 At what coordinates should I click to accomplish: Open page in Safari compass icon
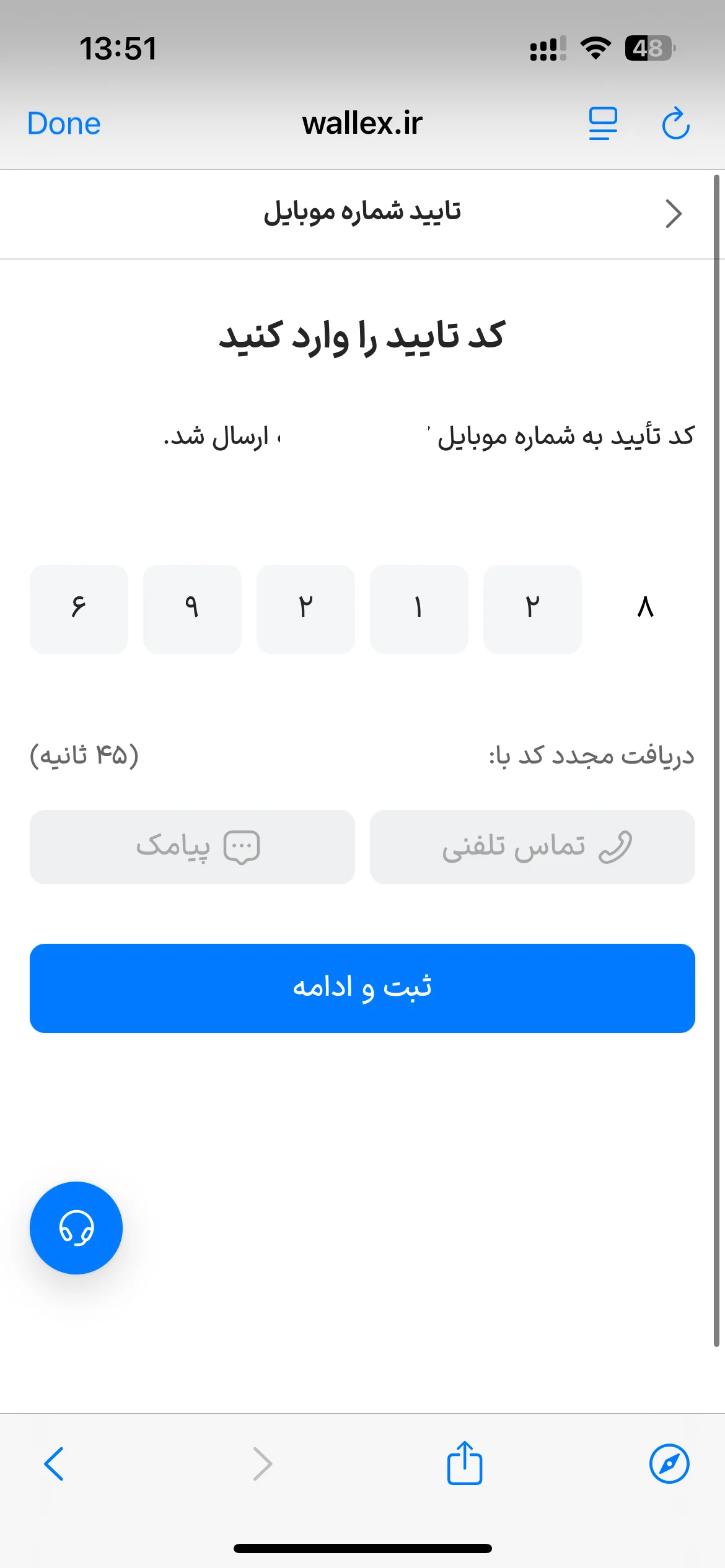coord(669,1464)
